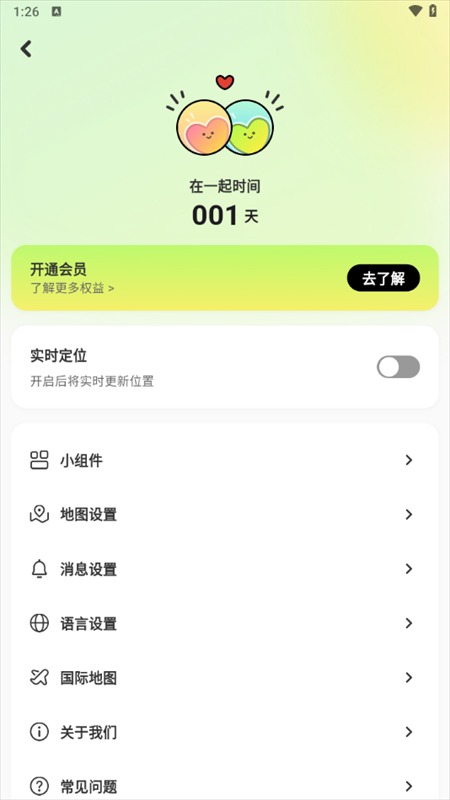
Task: Open the 了解更多权益 link
Action: point(72,288)
